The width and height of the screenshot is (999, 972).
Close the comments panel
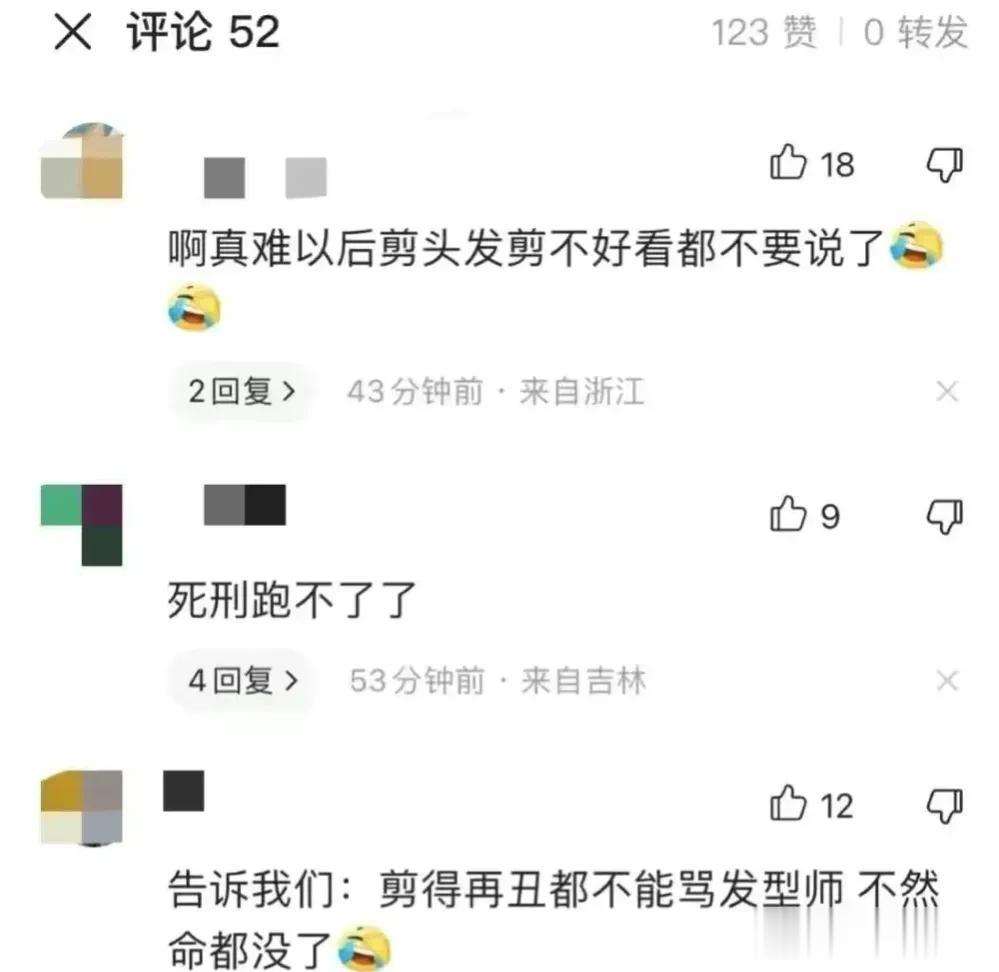(x=73, y=35)
